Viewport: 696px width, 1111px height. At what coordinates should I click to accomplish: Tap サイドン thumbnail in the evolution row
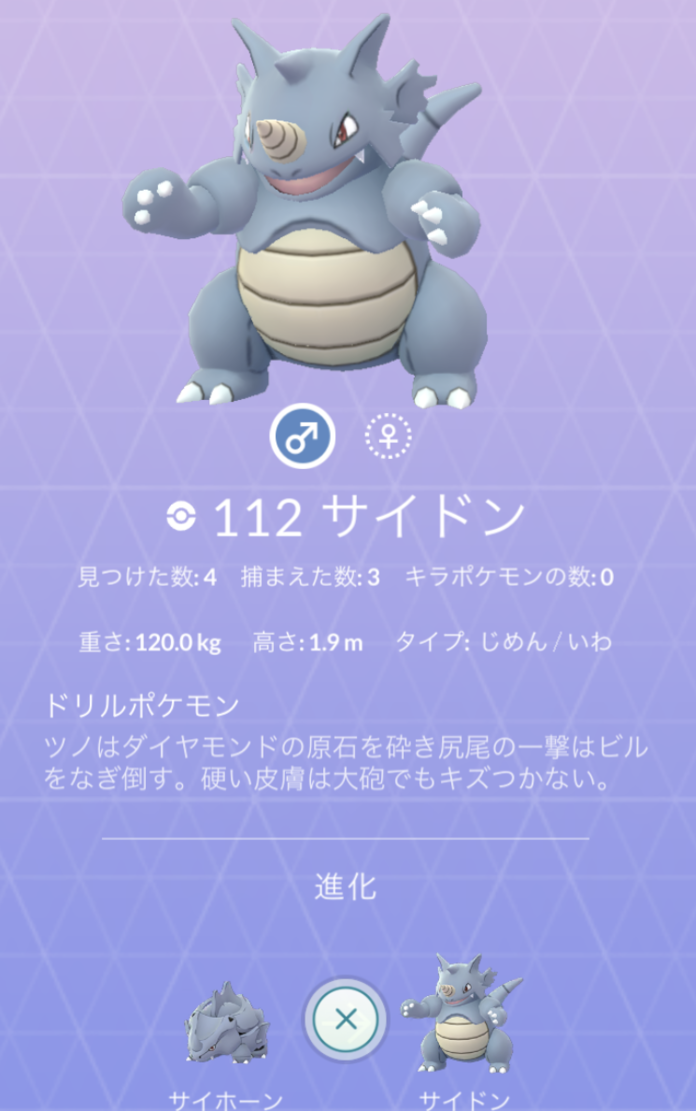tap(462, 1020)
